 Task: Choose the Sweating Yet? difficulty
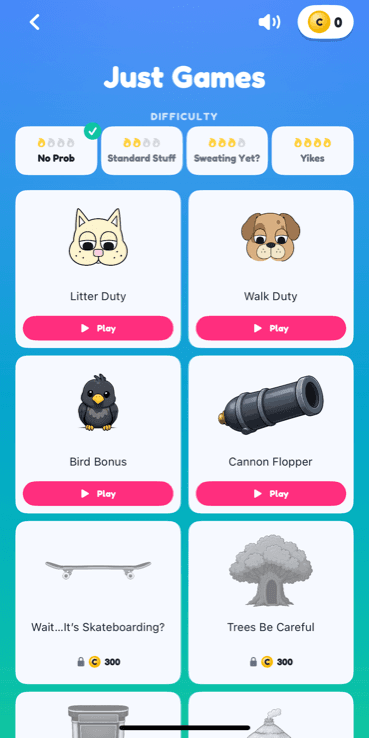pyautogui.click(x=227, y=151)
